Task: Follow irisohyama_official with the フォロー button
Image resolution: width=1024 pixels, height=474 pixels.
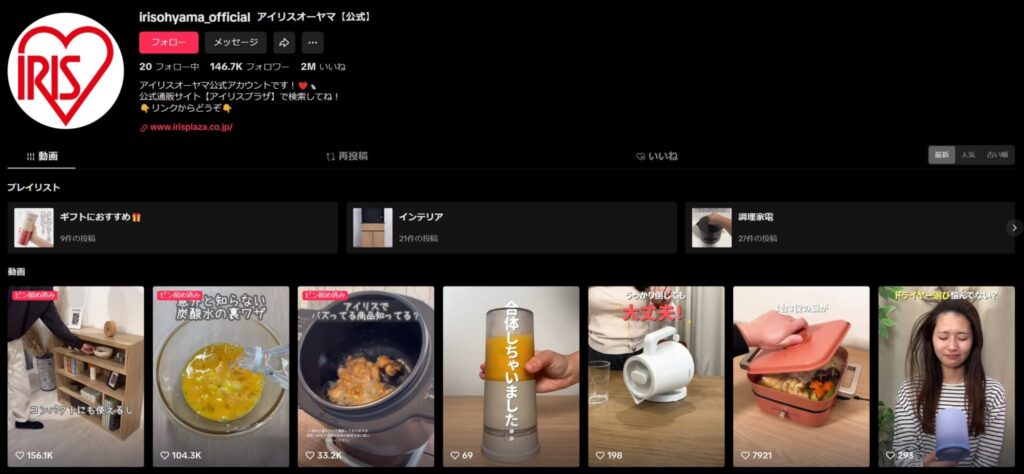Action: click(x=168, y=43)
